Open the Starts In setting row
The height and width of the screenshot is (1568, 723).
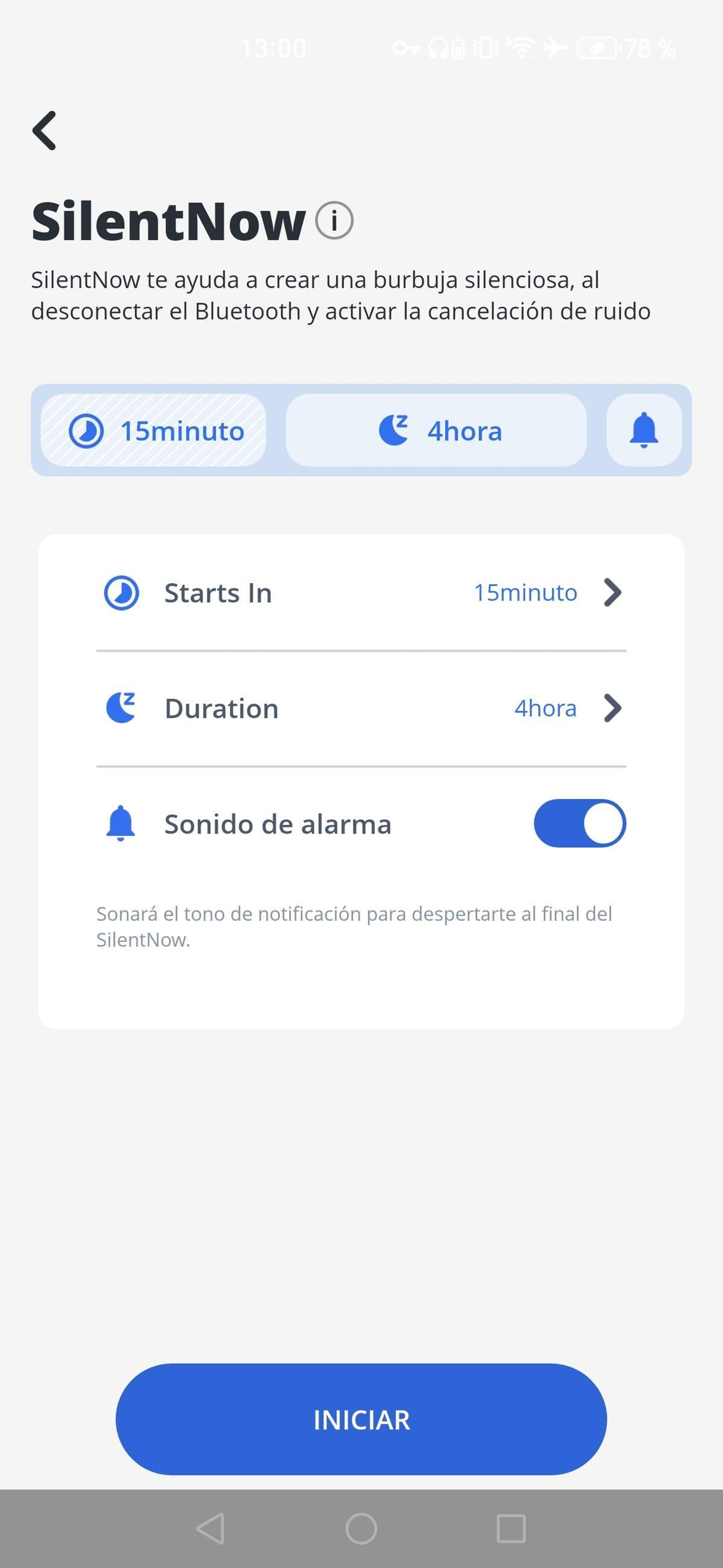[361, 593]
